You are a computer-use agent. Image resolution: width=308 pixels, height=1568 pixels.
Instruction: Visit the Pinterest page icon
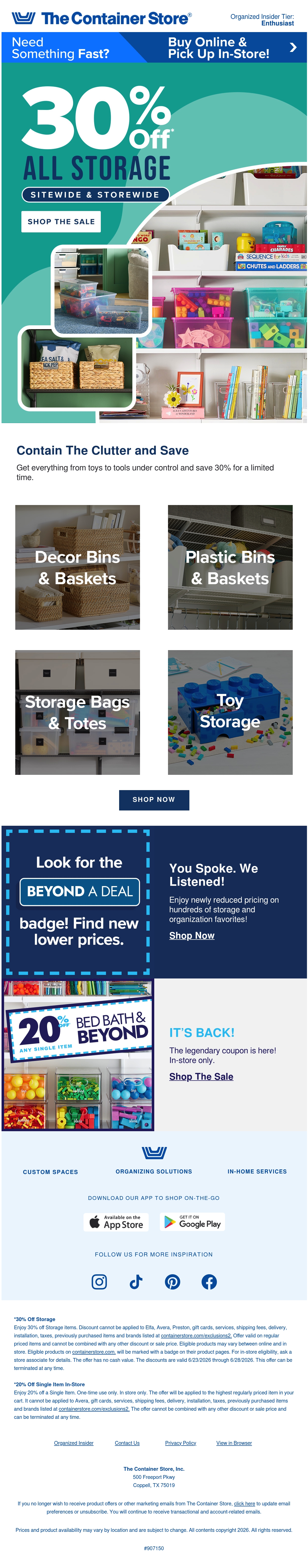[172, 1282]
